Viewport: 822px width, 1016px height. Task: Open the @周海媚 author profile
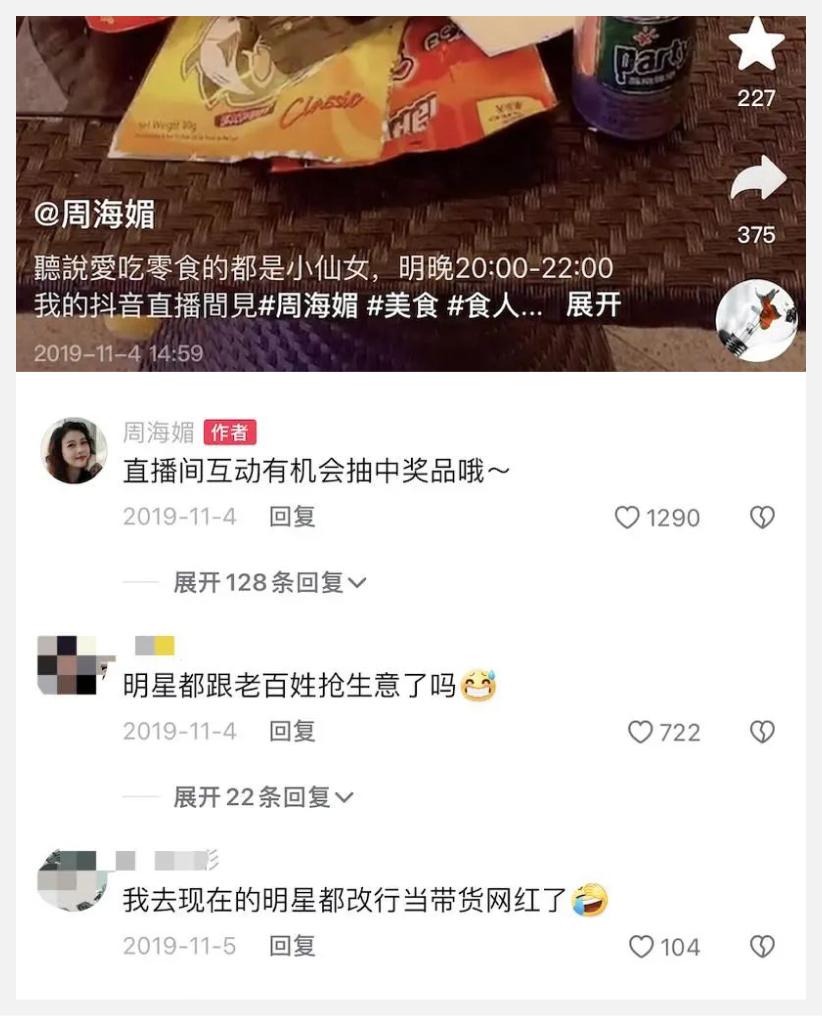(x=95, y=214)
